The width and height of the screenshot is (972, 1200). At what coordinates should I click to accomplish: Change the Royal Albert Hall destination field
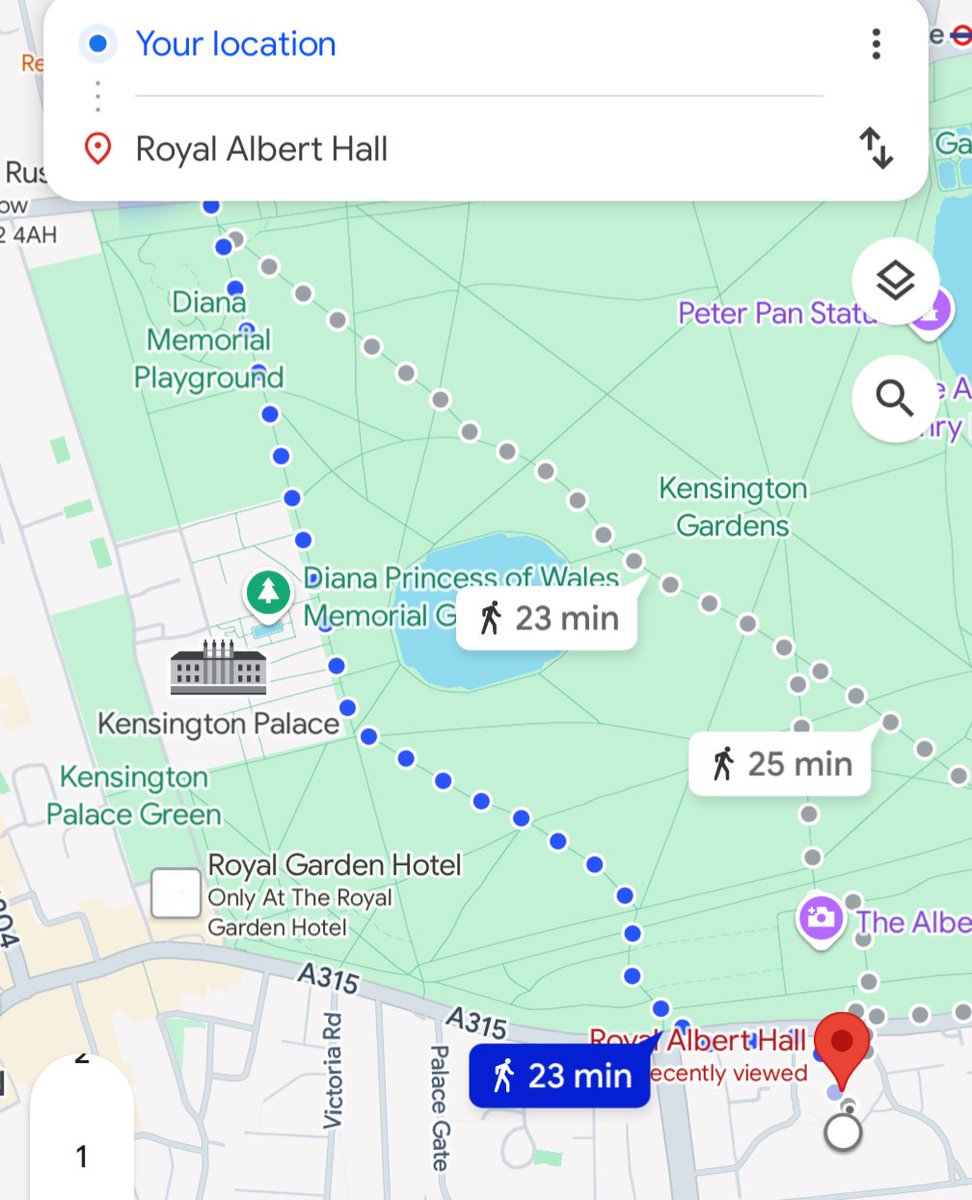point(262,149)
